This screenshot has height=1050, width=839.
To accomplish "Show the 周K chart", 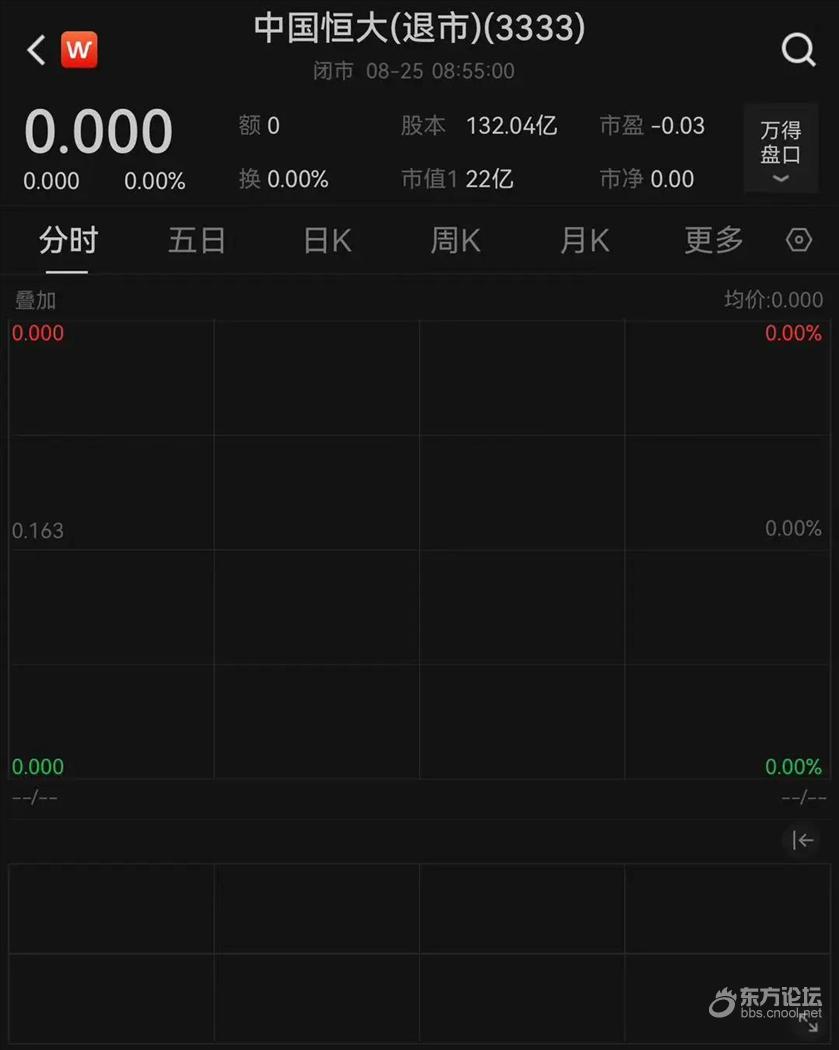I will pyautogui.click(x=456, y=241).
